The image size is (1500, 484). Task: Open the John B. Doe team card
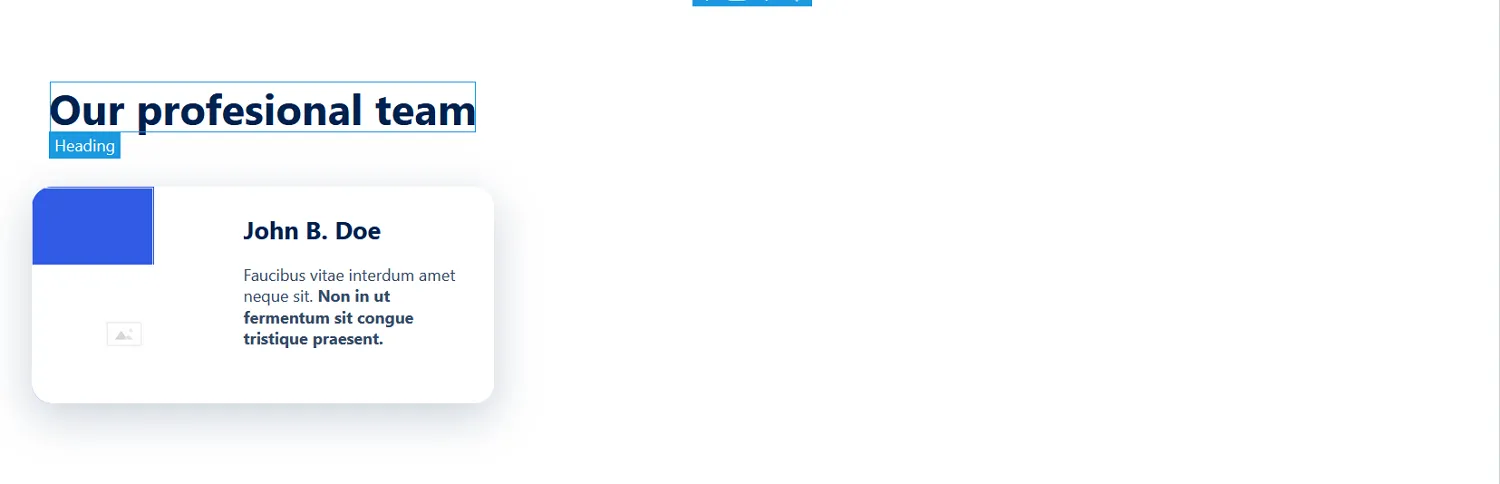coord(311,231)
